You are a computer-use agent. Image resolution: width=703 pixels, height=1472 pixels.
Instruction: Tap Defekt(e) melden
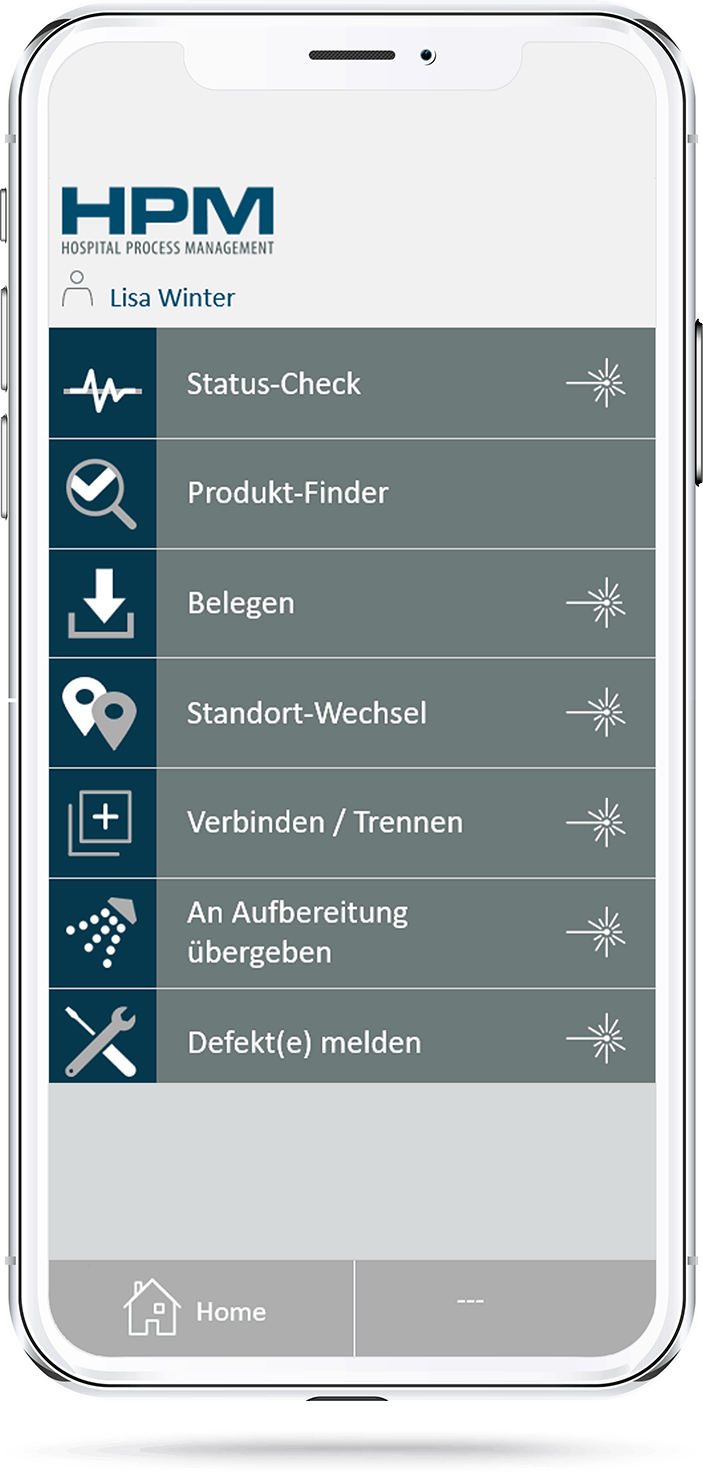tap(352, 1036)
